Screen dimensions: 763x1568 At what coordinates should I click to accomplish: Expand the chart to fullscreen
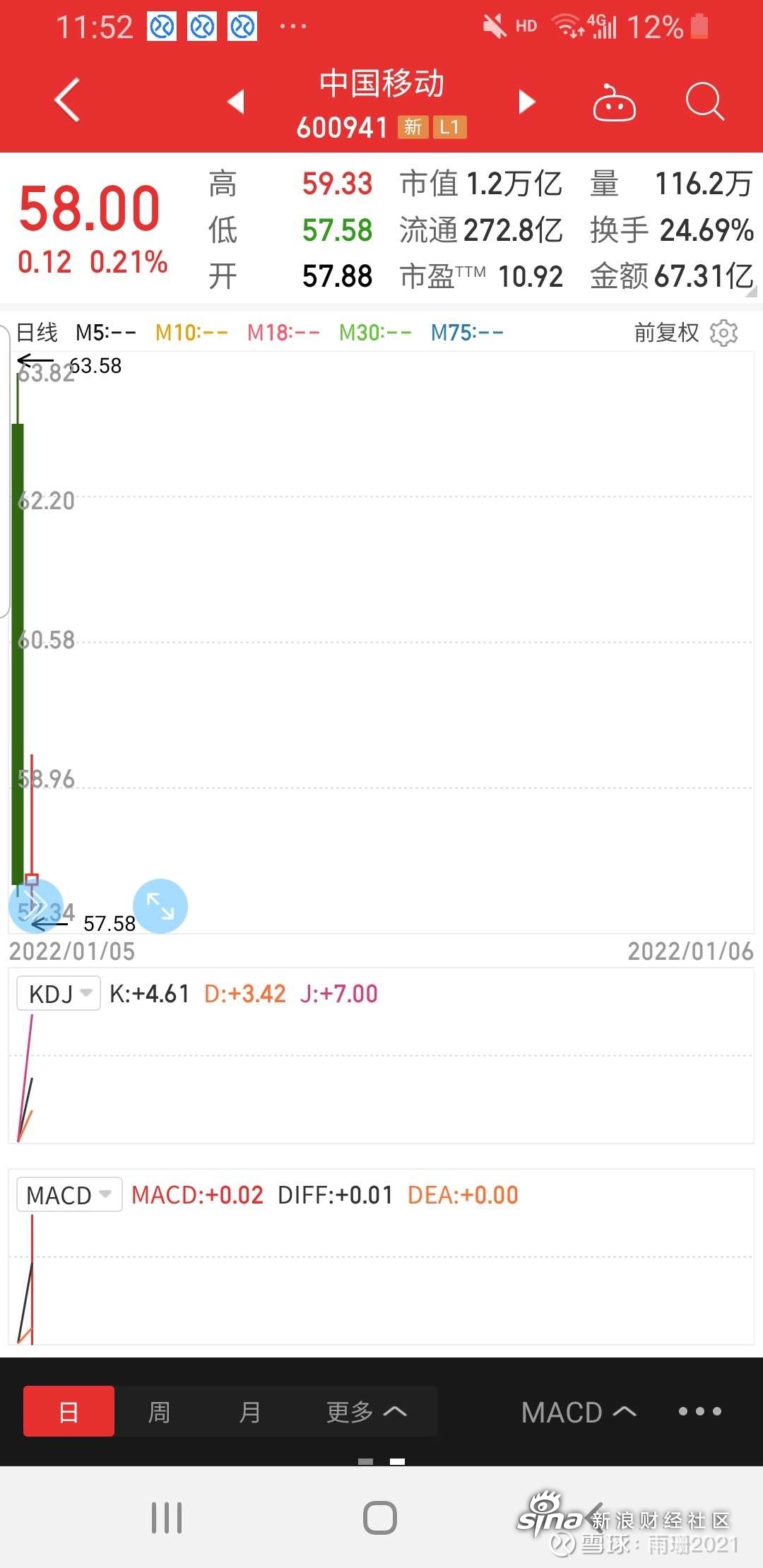(160, 906)
